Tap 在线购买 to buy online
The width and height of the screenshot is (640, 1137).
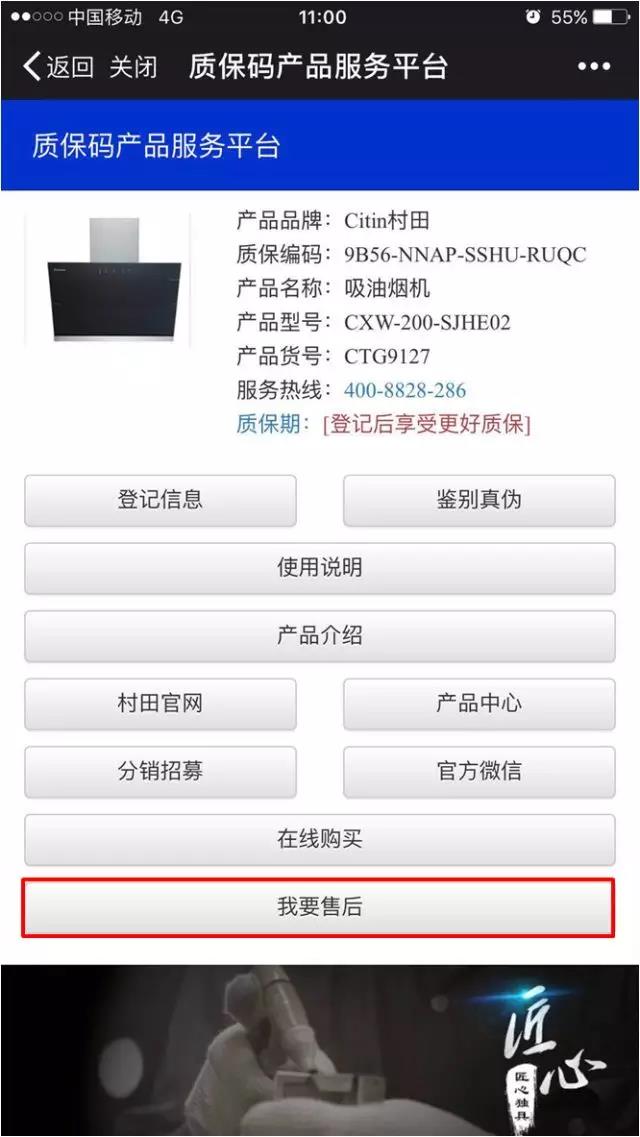point(319,839)
